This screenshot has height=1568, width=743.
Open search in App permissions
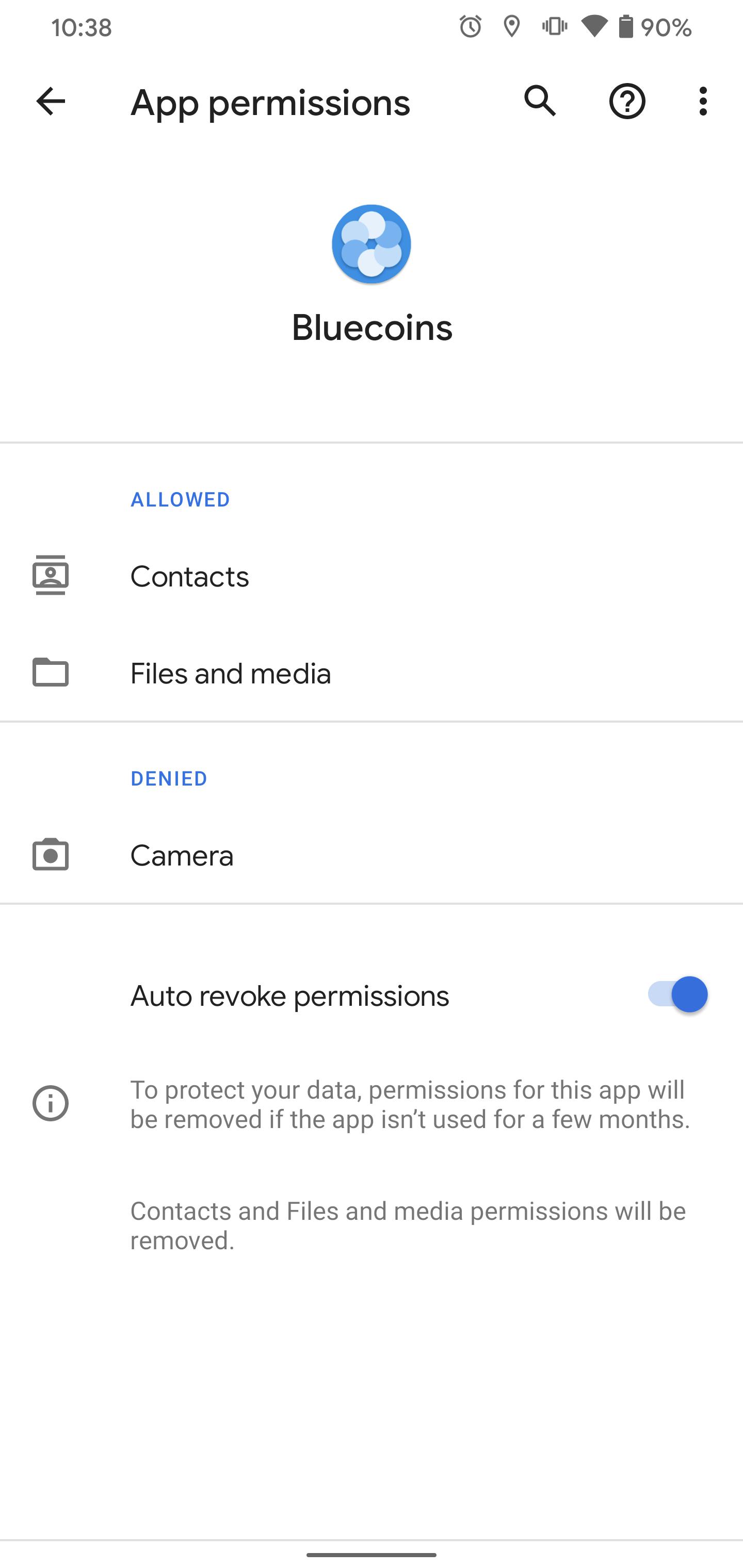tap(540, 101)
